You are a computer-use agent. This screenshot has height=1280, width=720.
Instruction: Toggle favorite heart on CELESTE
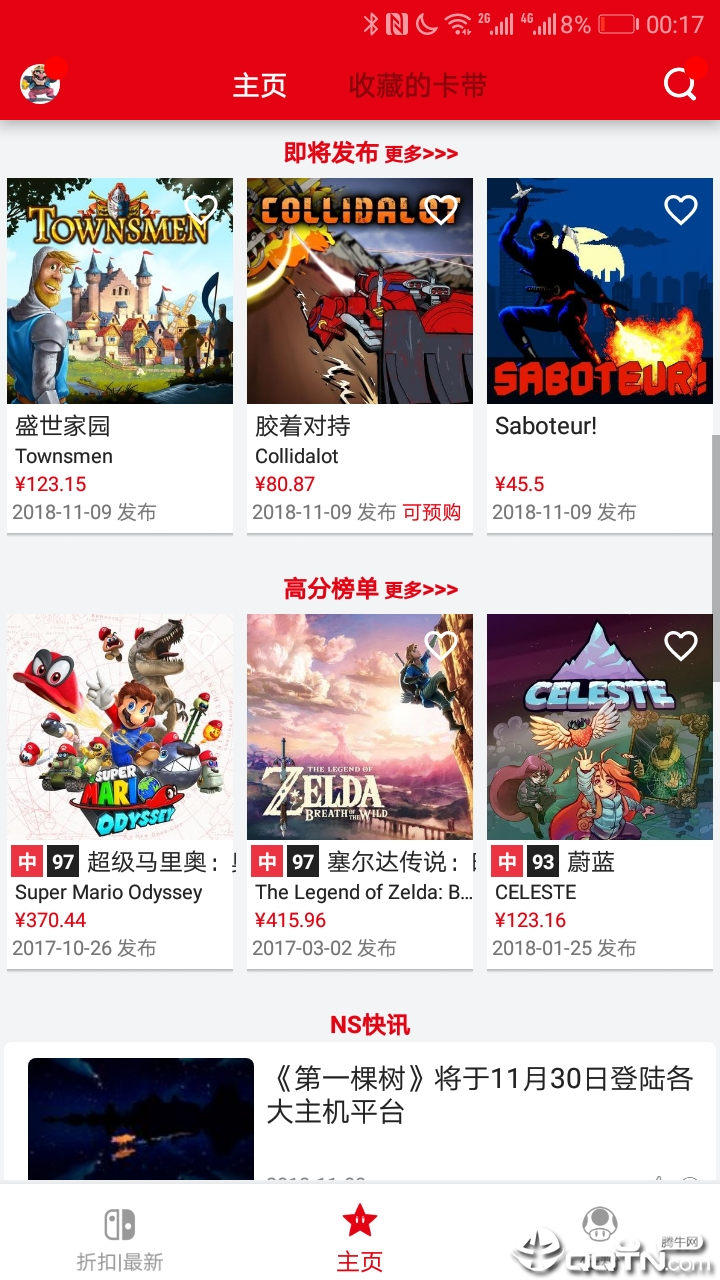[681, 645]
